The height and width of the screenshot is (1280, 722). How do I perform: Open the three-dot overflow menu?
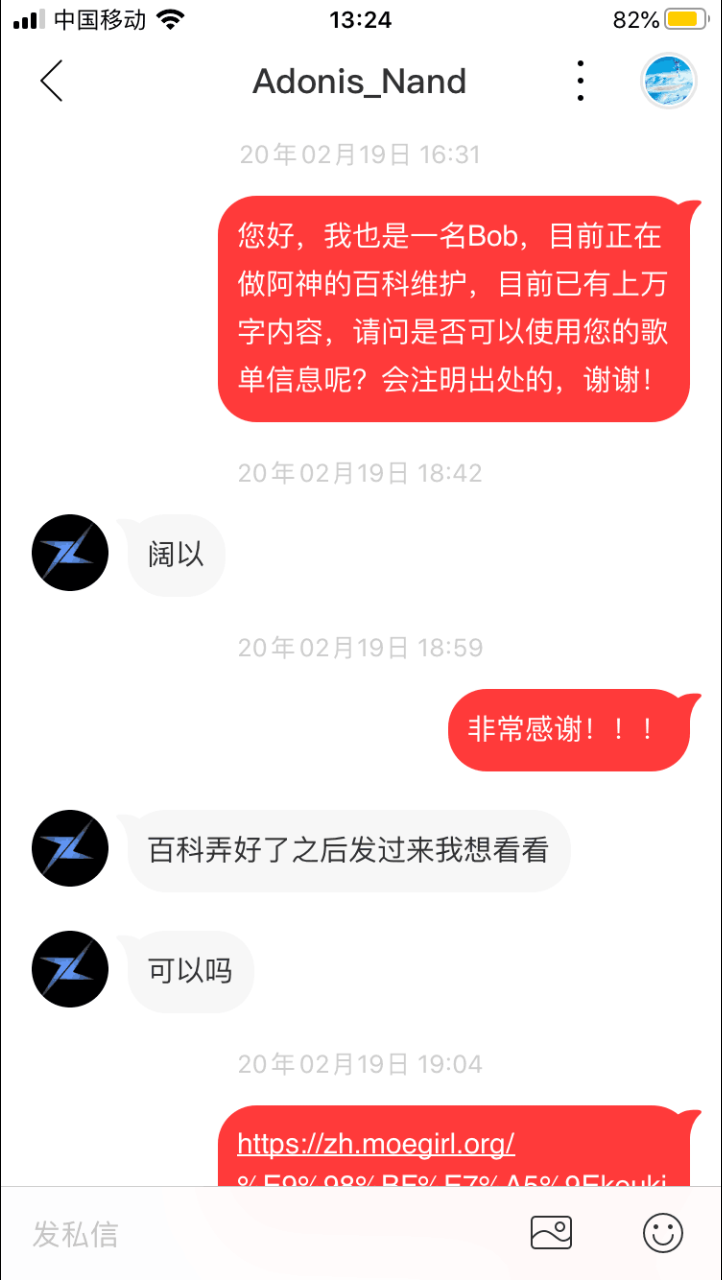click(x=580, y=81)
